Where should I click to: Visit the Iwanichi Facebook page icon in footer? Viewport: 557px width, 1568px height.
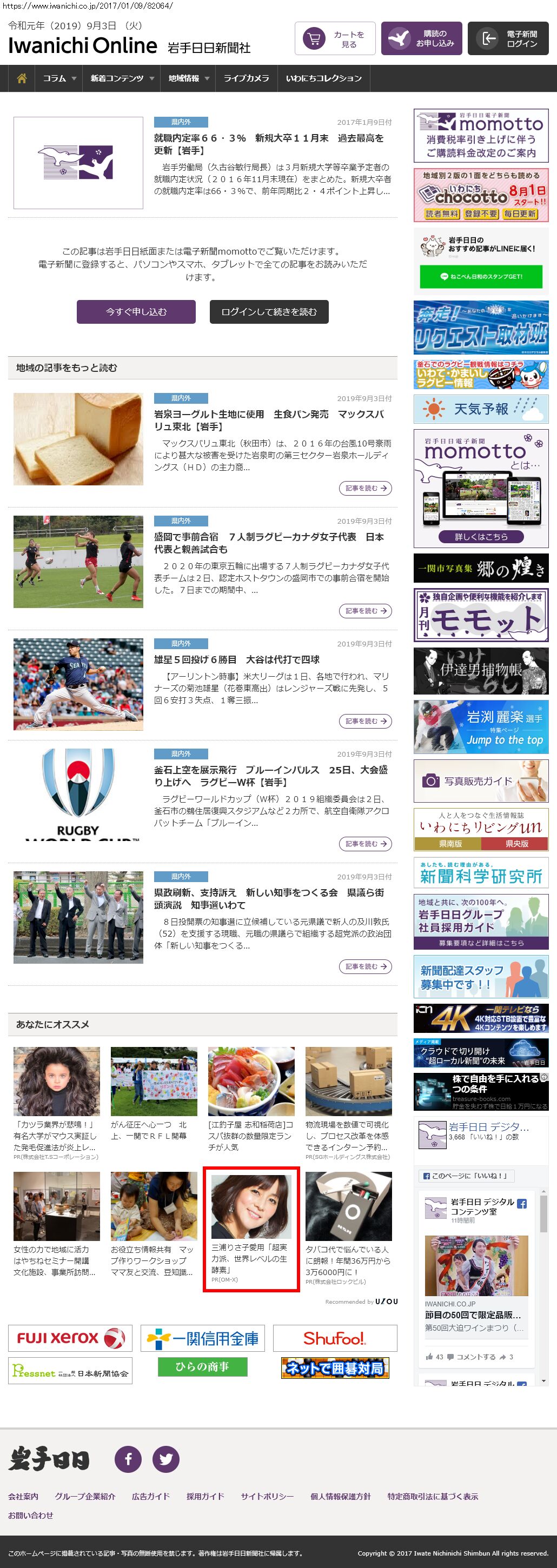click(x=129, y=1459)
